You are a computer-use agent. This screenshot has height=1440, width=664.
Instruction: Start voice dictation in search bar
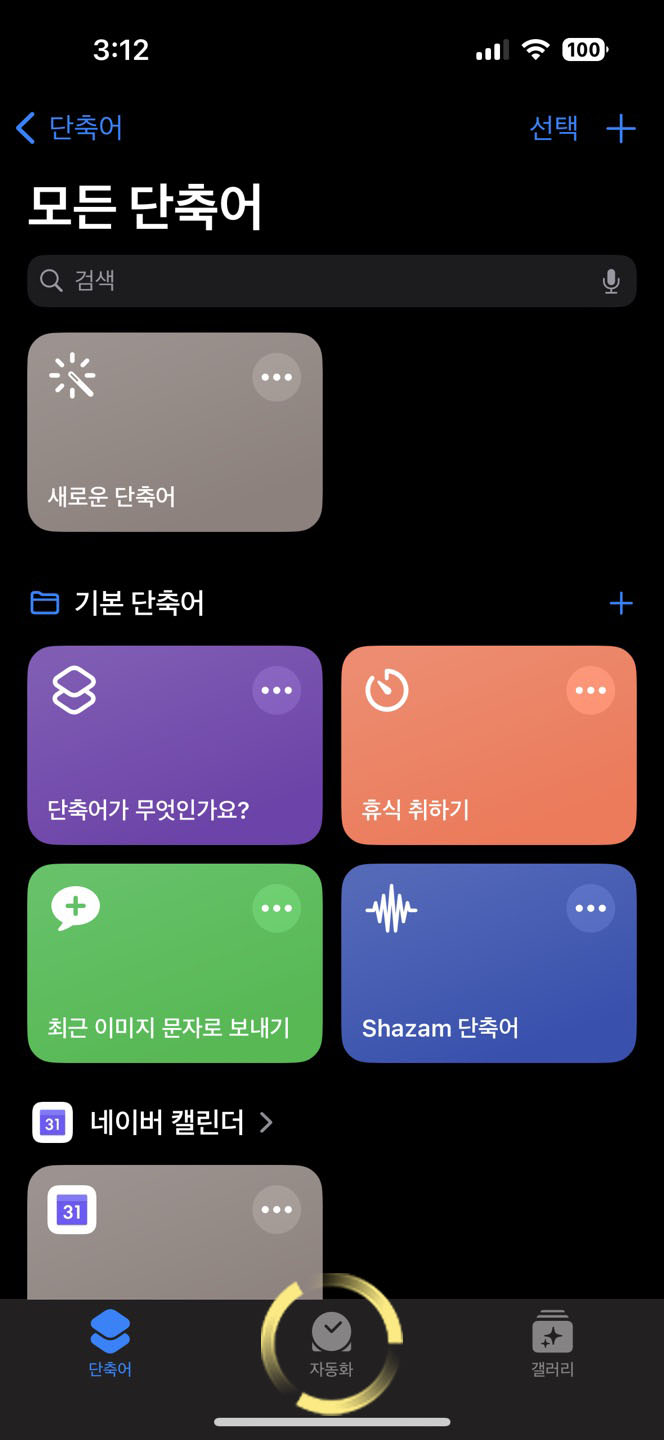[x=611, y=282]
